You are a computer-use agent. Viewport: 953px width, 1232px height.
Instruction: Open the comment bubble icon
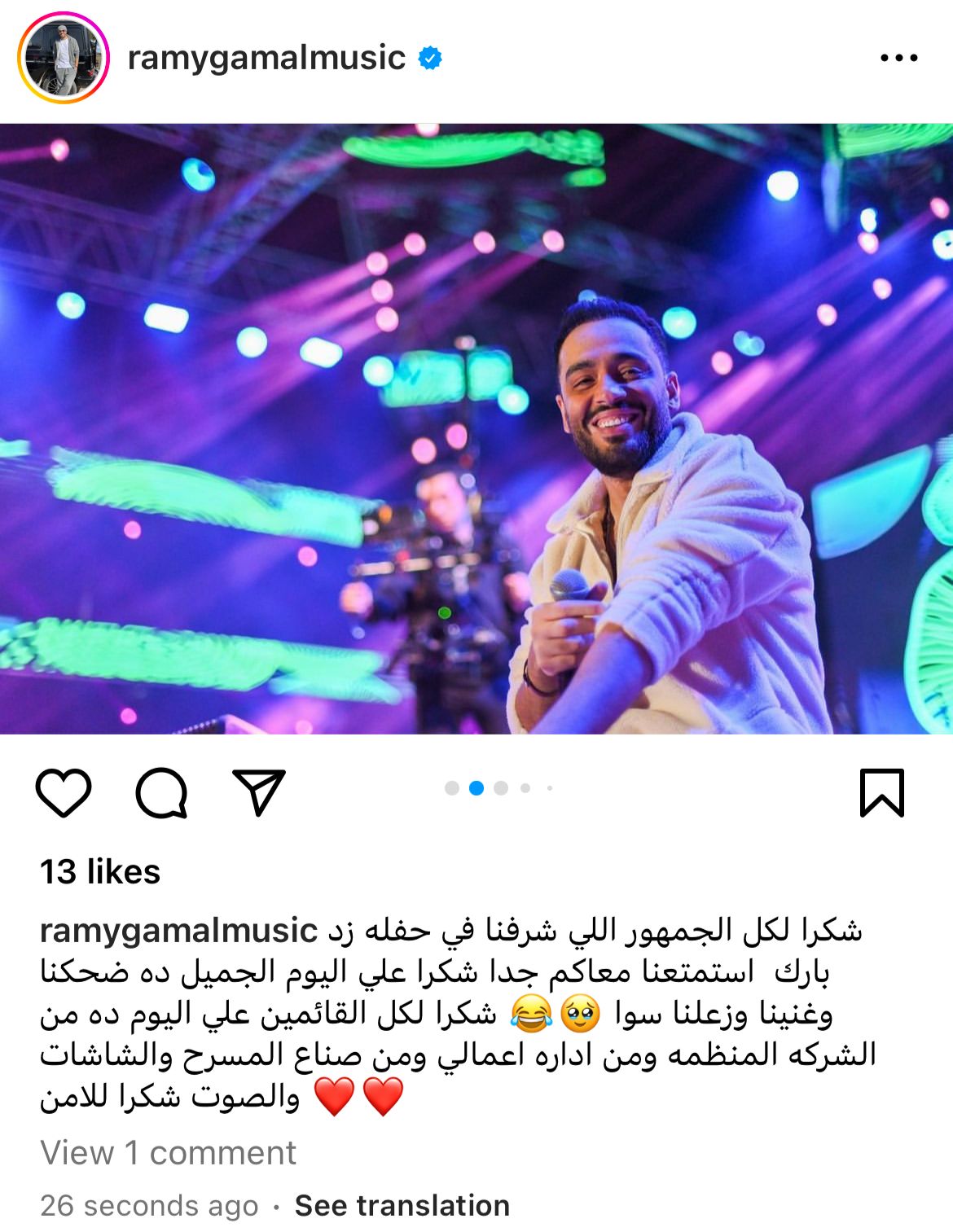tap(161, 792)
